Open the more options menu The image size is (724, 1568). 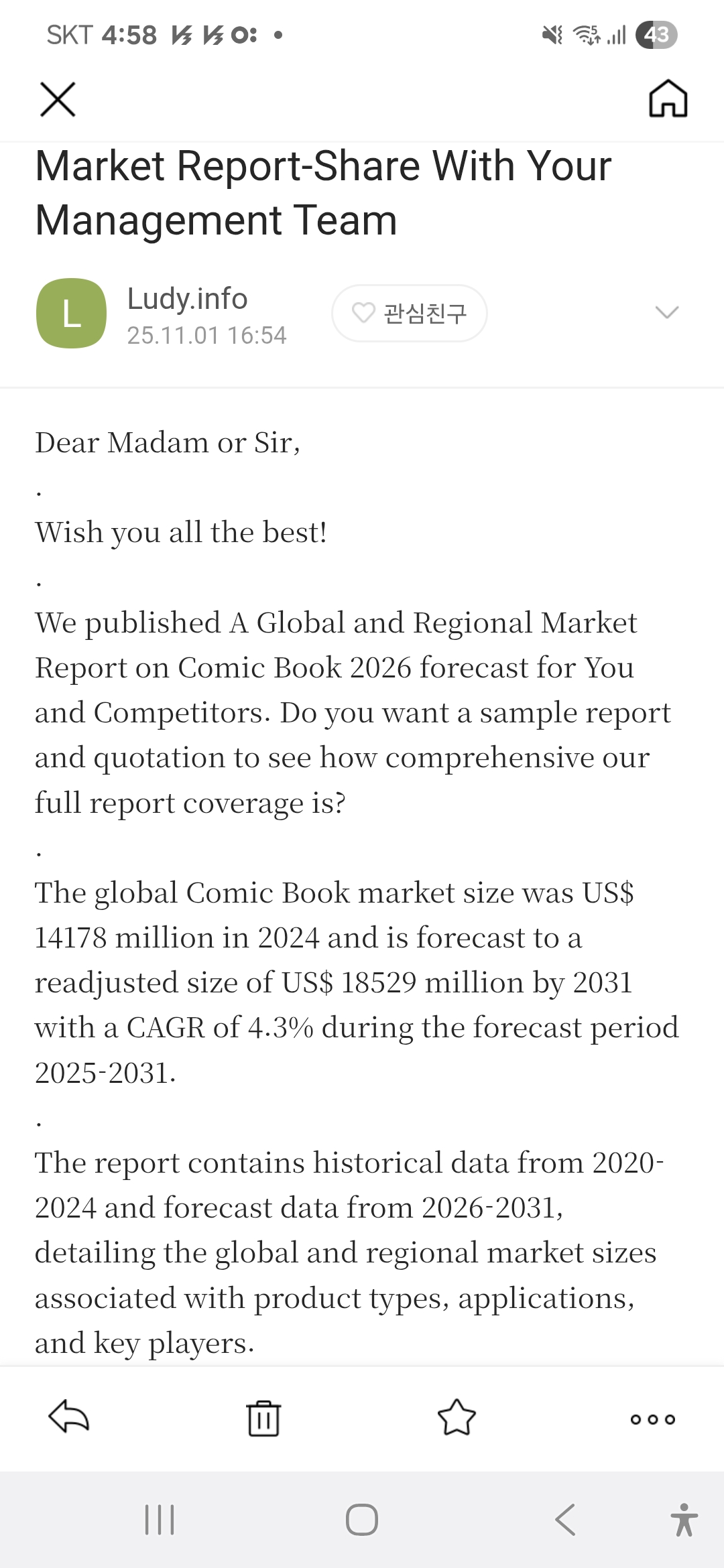click(x=652, y=1419)
